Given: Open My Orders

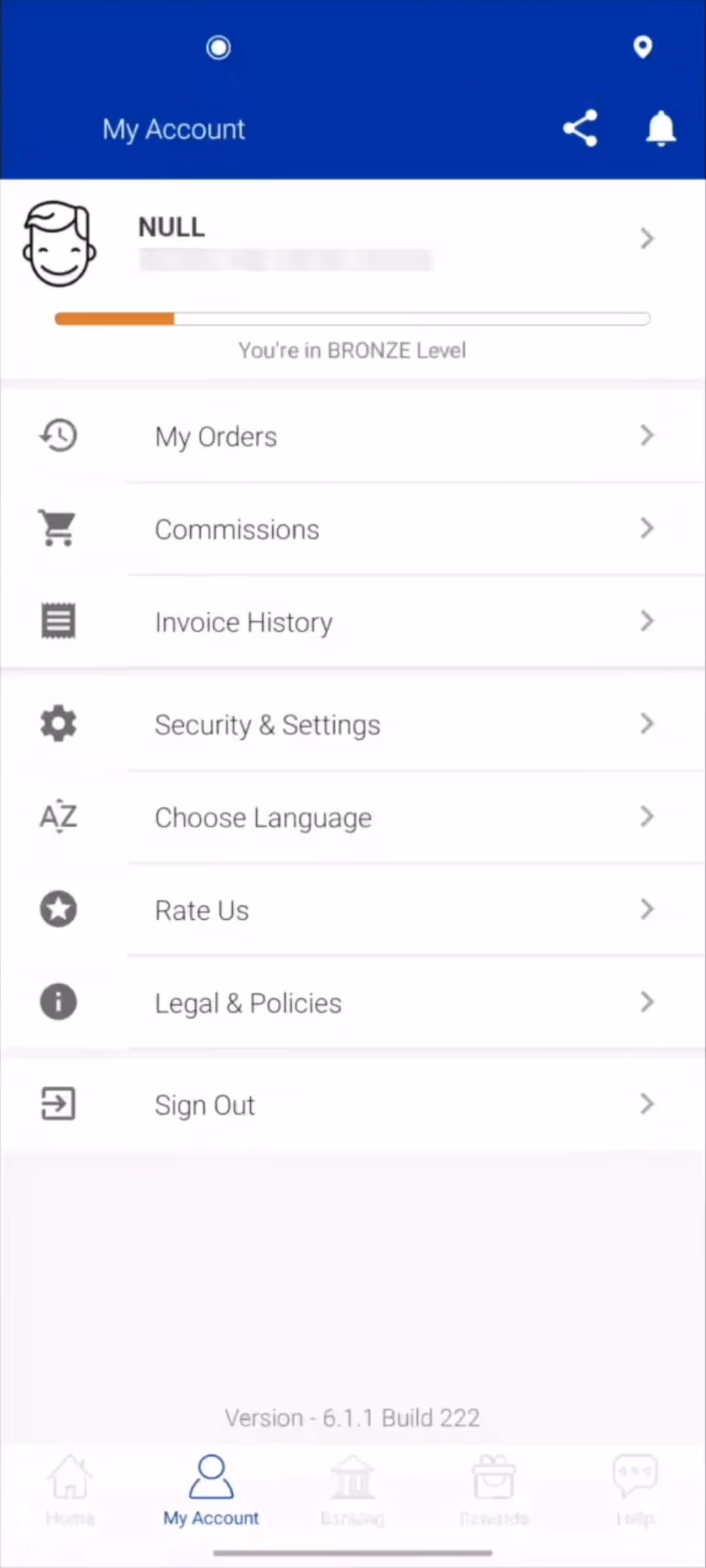Looking at the screenshot, I should coord(353,436).
